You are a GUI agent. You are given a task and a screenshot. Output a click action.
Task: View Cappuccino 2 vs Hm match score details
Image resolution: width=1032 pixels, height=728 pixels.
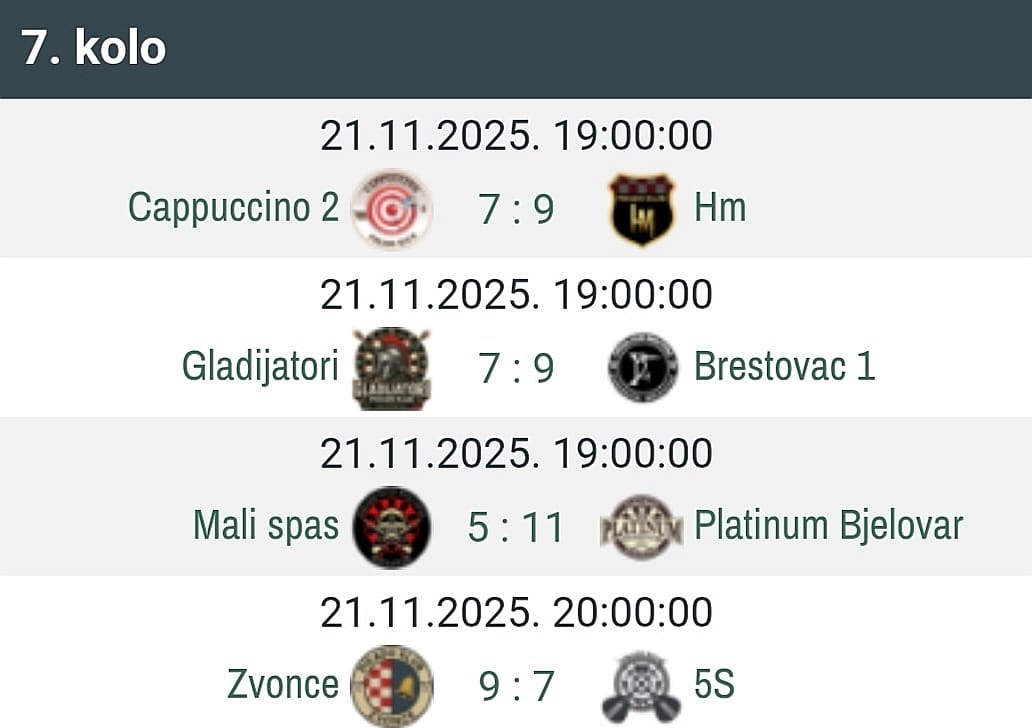point(516,209)
